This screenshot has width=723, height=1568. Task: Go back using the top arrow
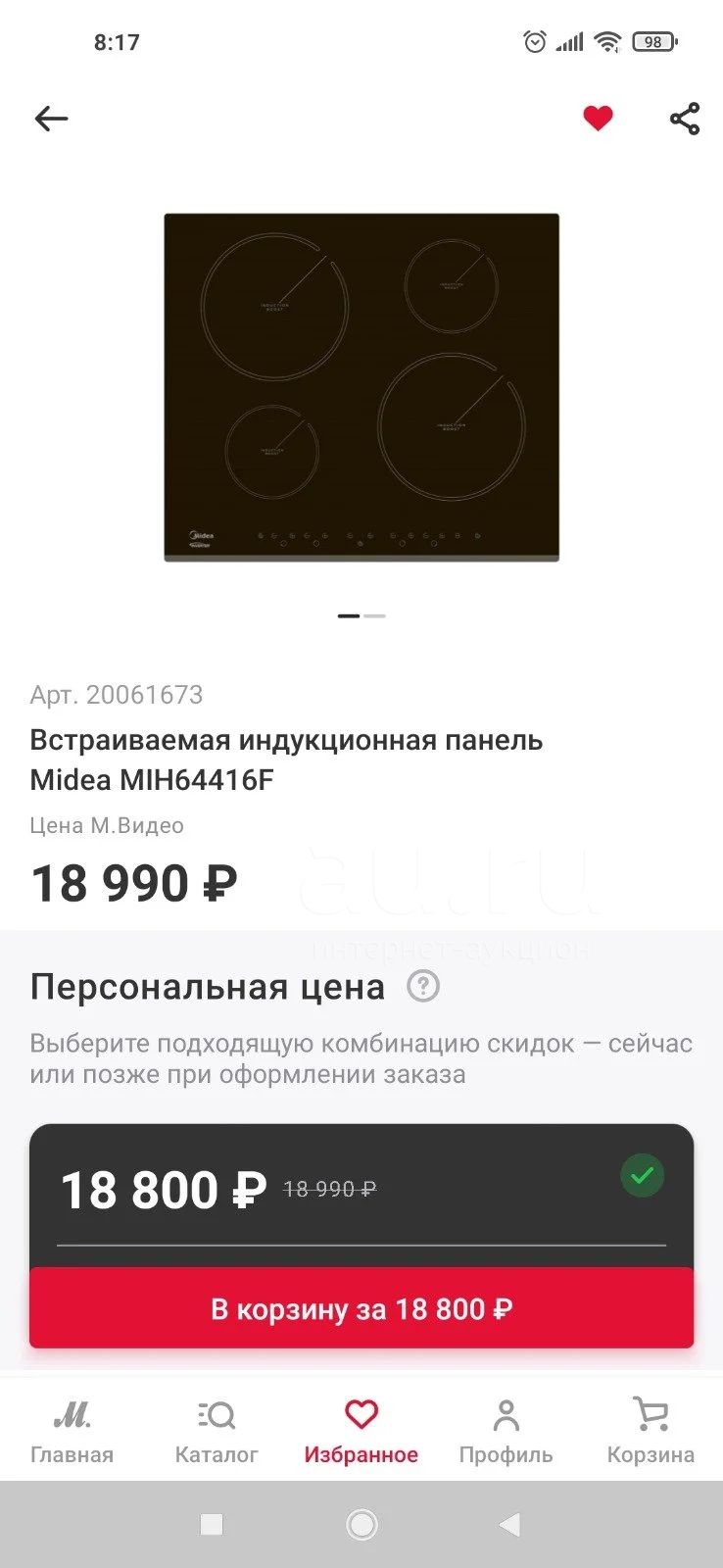tap(51, 119)
